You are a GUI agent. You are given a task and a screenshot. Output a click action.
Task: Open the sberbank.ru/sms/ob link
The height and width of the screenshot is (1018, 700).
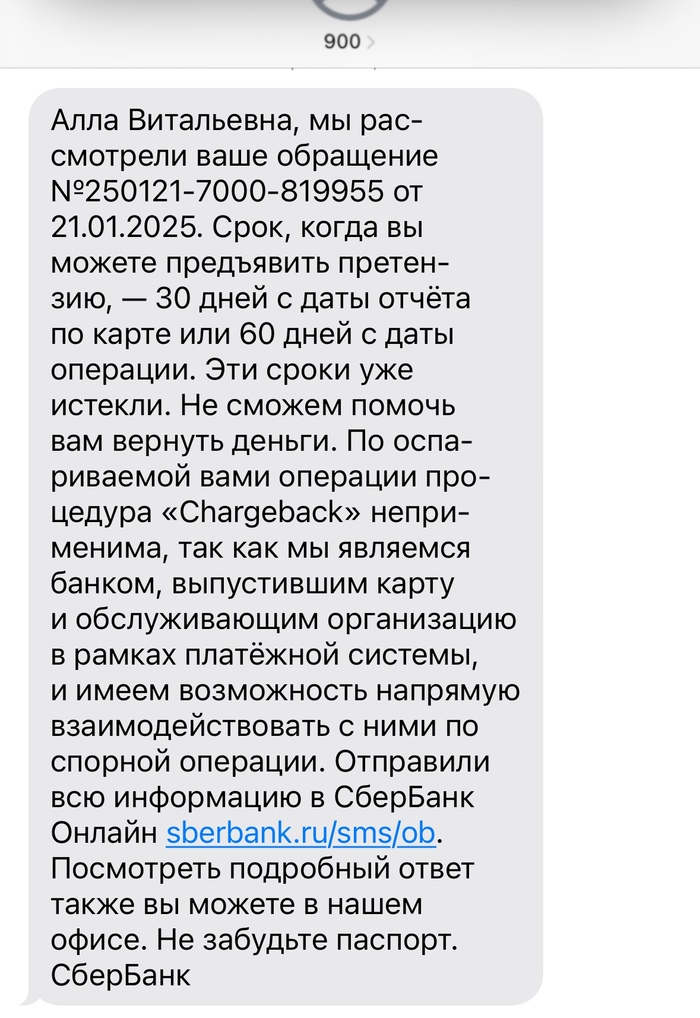[303, 831]
